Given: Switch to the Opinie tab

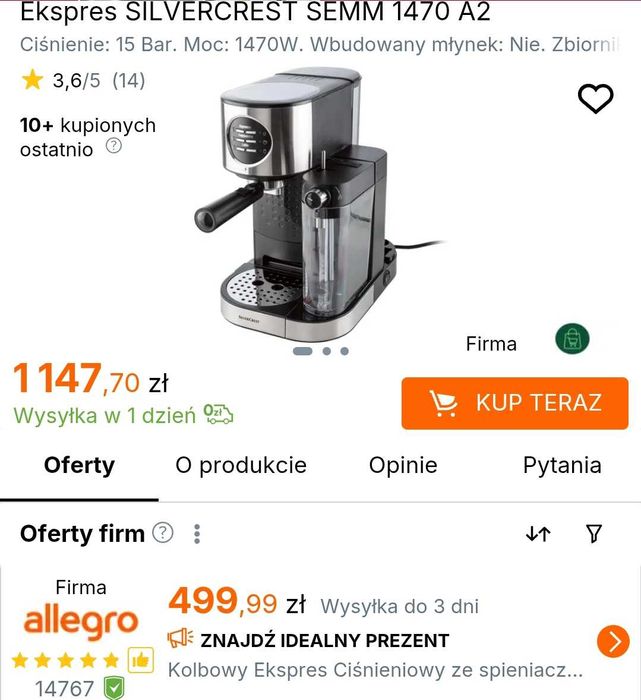Looking at the screenshot, I should (403, 465).
